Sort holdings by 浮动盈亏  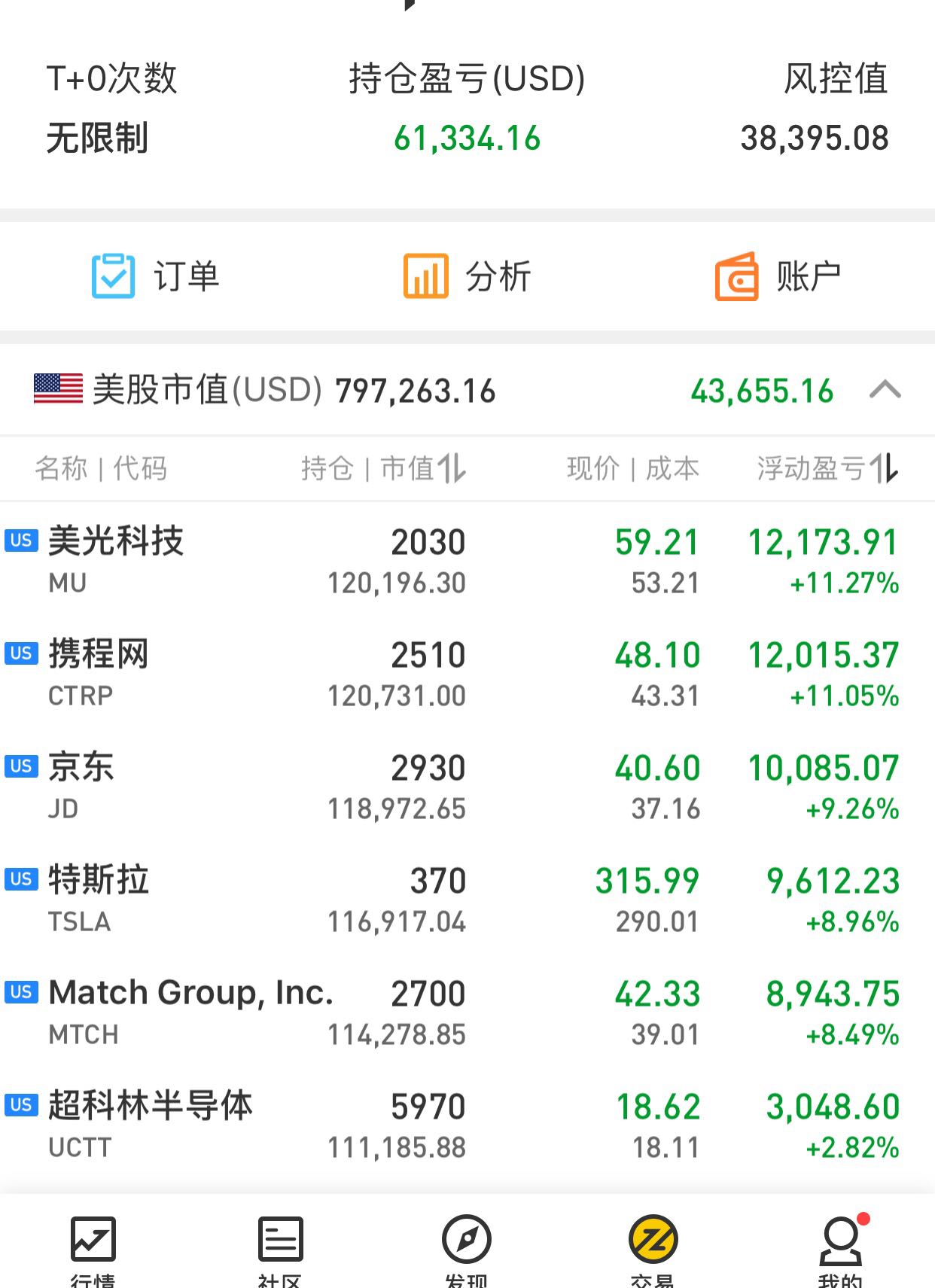click(827, 468)
